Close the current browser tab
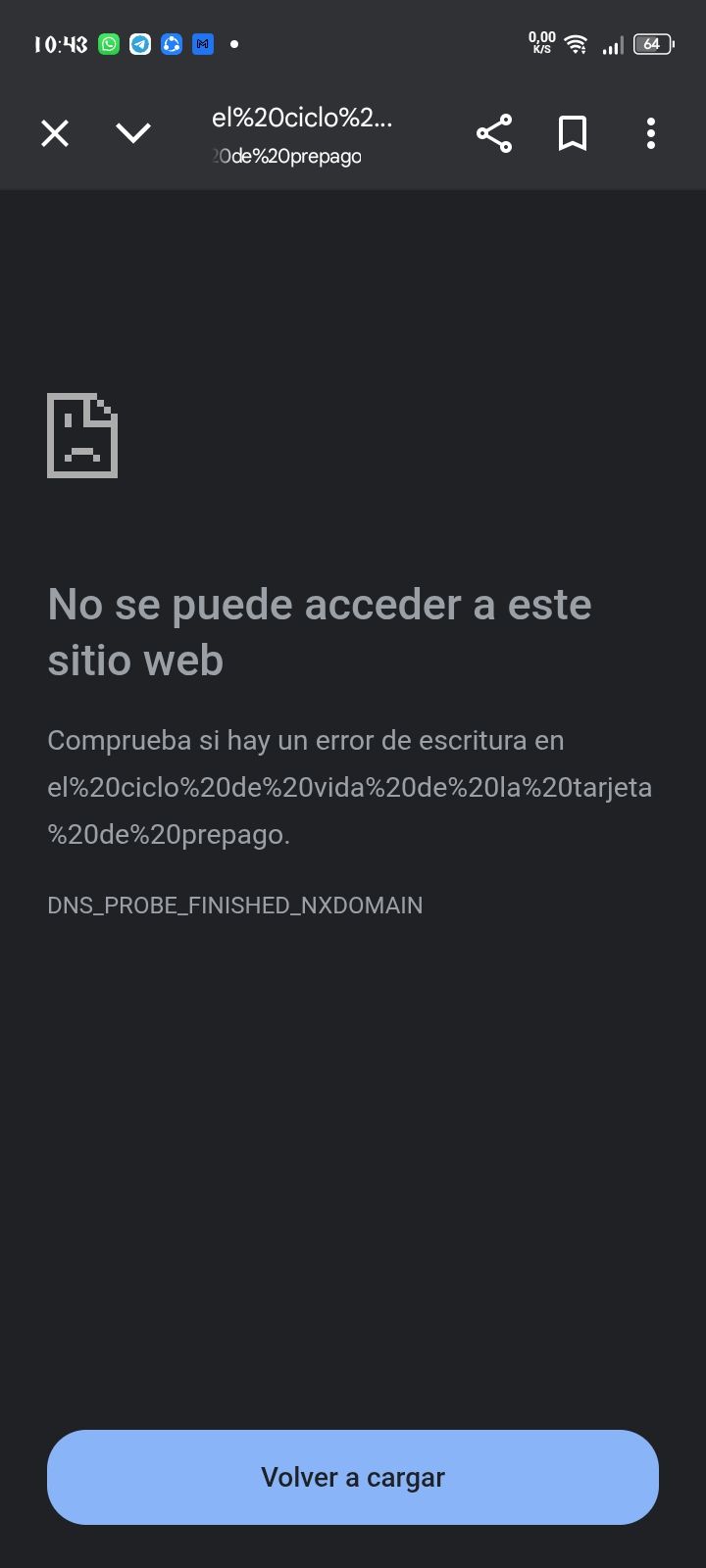The height and width of the screenshot is (1568, 706). click(x=55, y=133)
